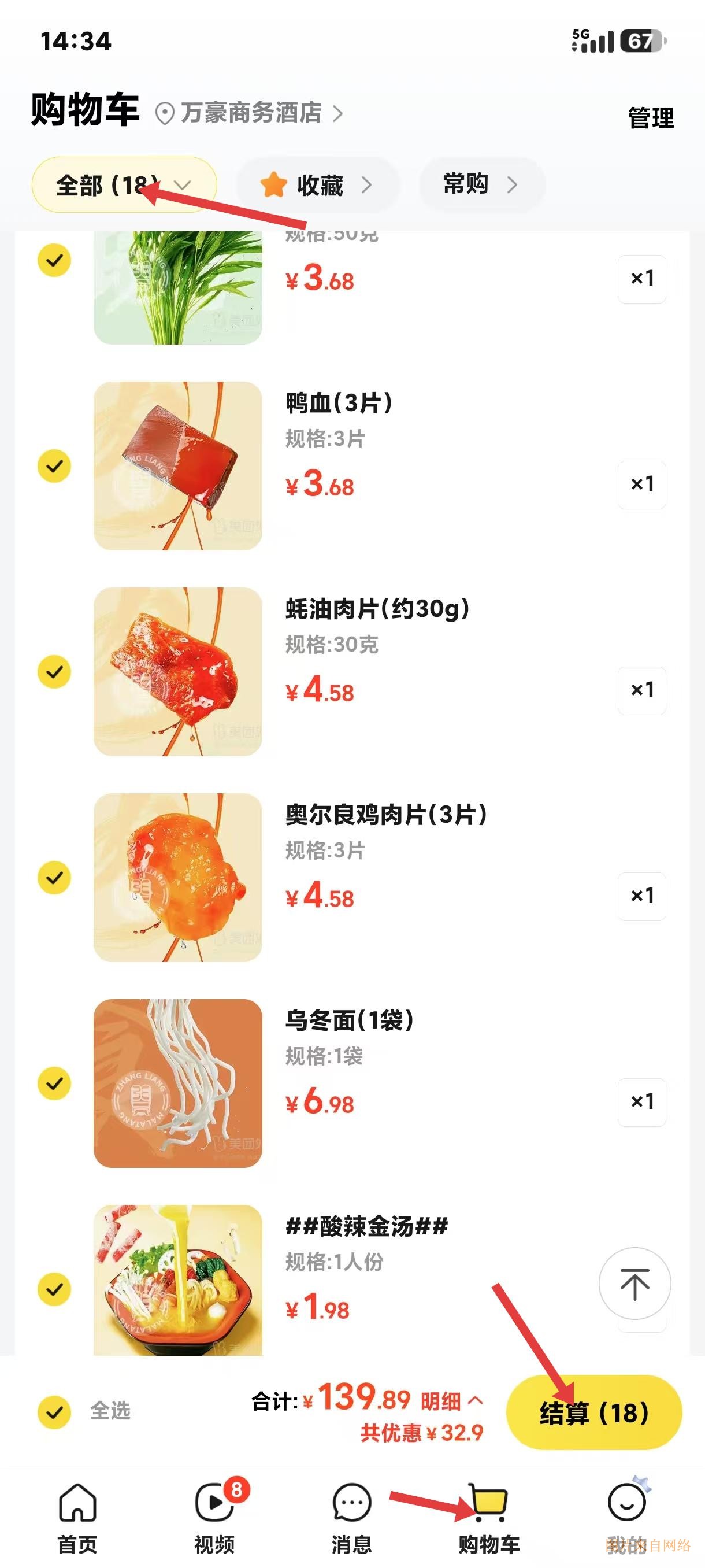Screen dimensions: 705x1568
Task: Deselect the ##酸辣金汤## checkbox
Action: pos(55,1289)
